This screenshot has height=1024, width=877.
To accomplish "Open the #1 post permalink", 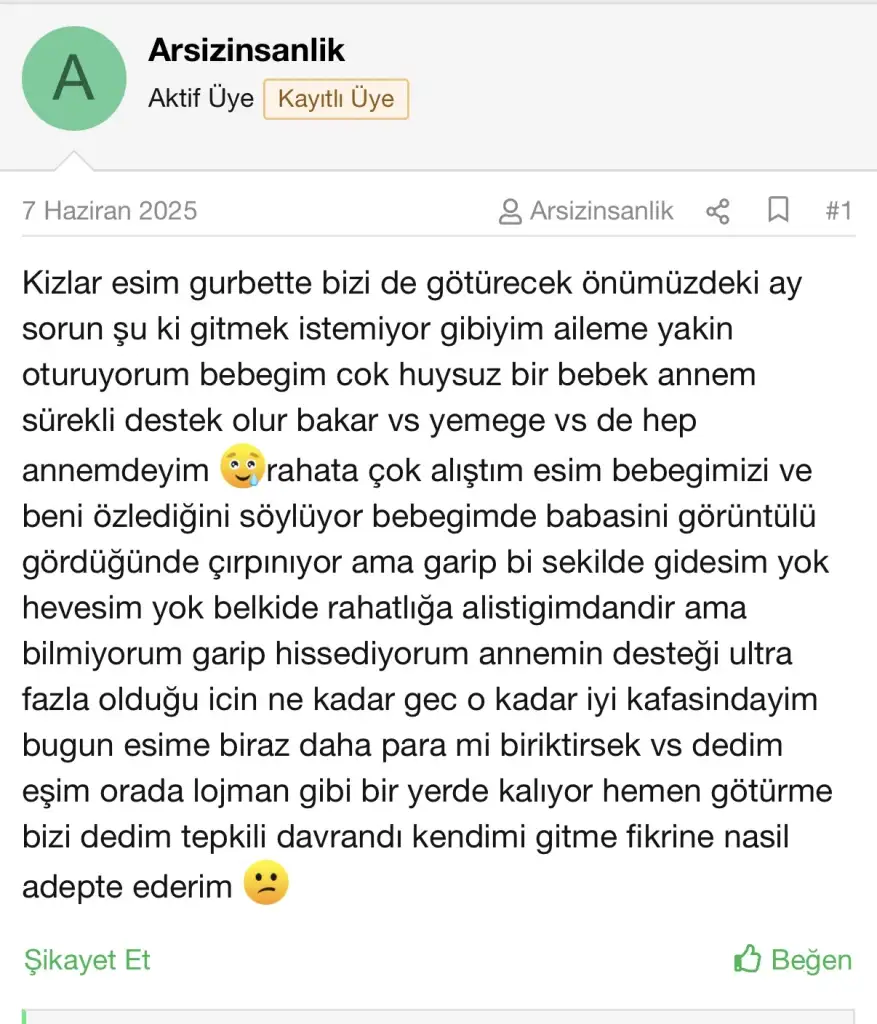I will [x=838, y=211].
